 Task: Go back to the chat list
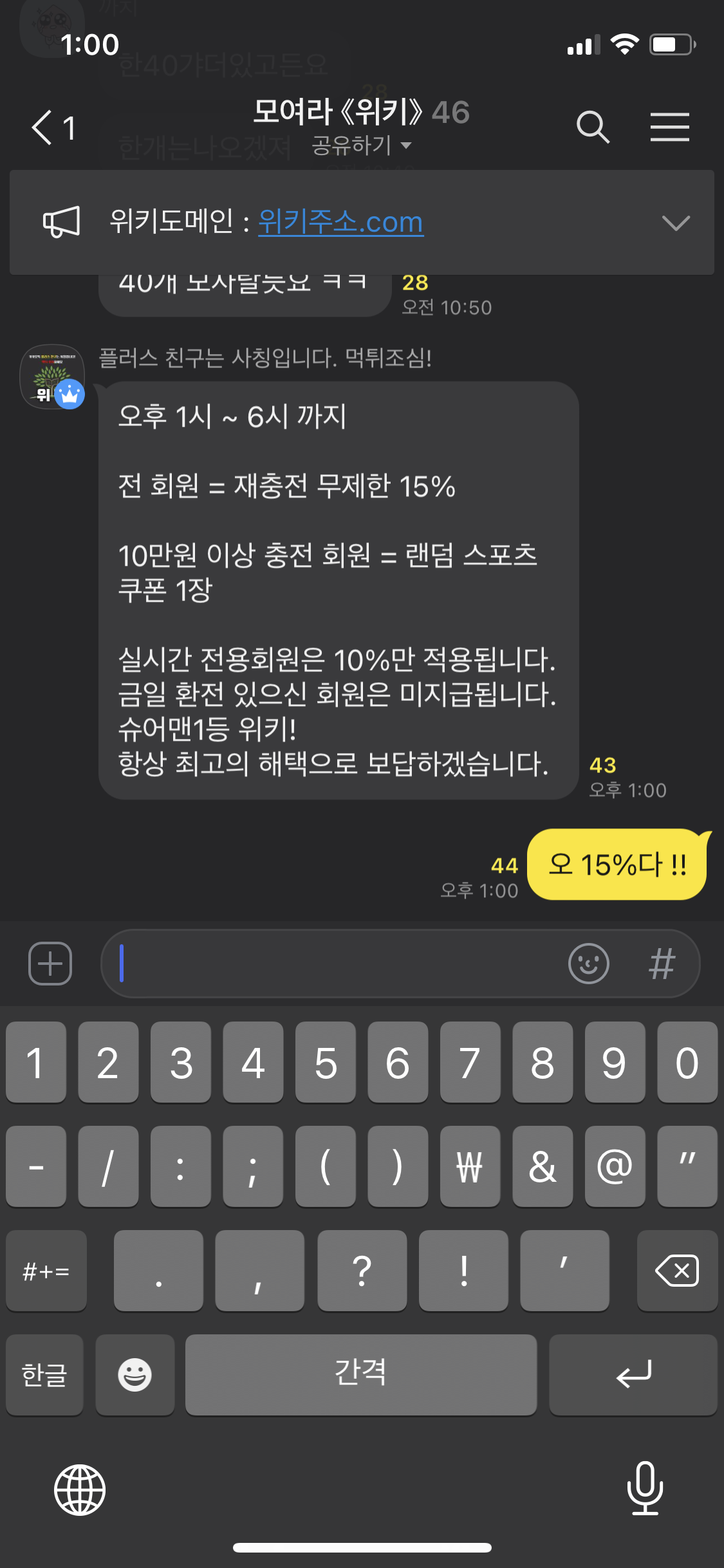53,127
